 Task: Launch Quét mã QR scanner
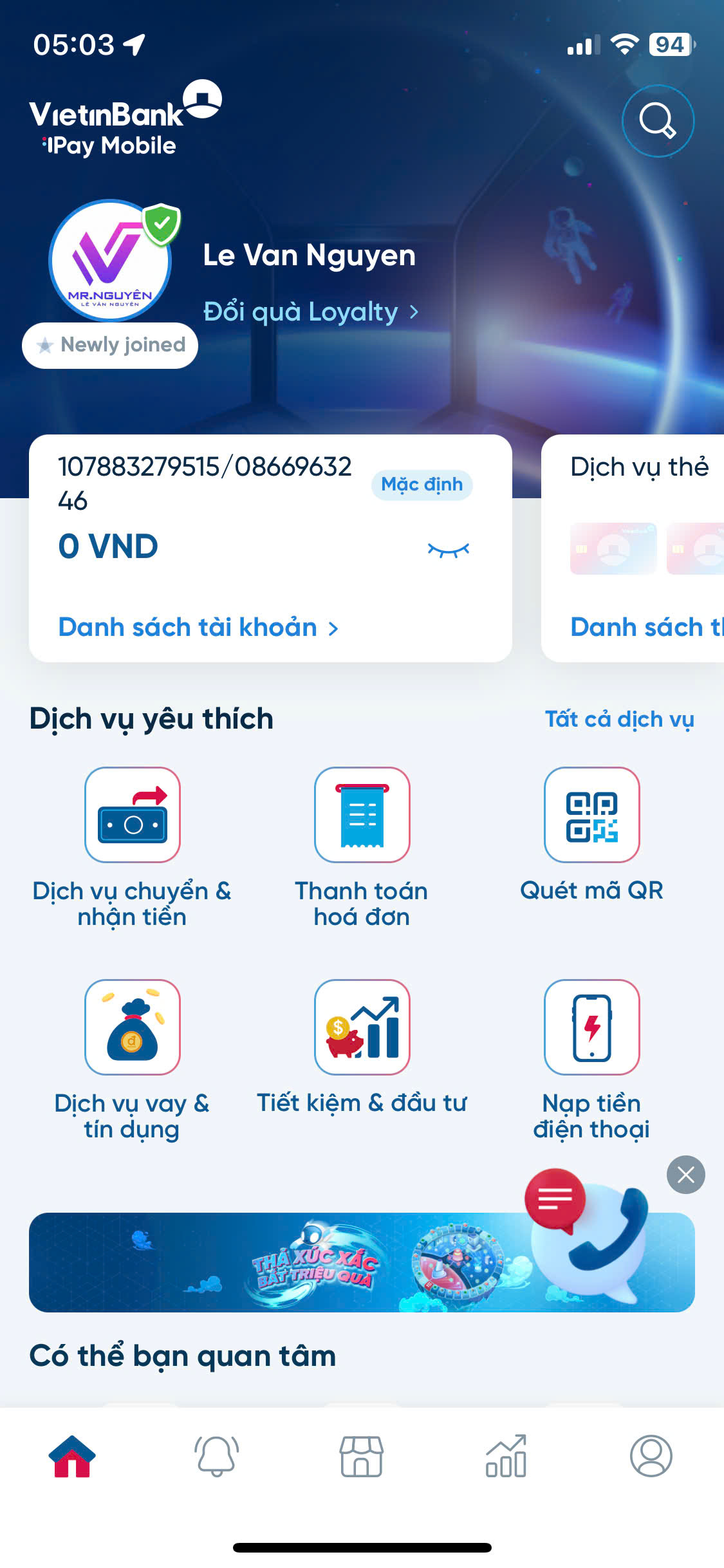click(x=591, y=815)
